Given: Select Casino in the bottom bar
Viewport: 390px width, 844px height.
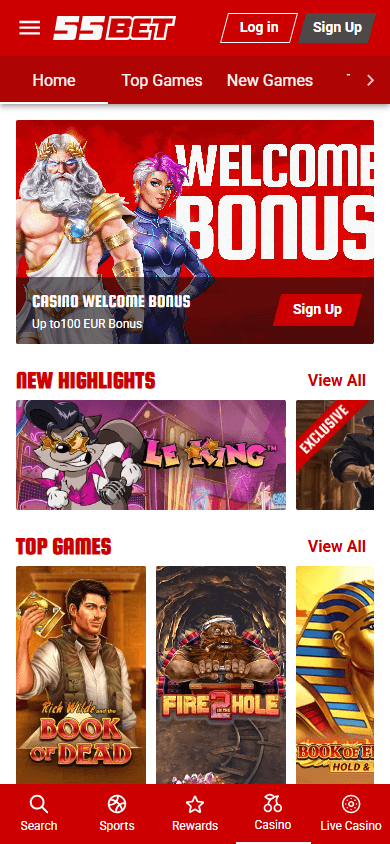Looking at the screenshot, I should tap(273, 814).
